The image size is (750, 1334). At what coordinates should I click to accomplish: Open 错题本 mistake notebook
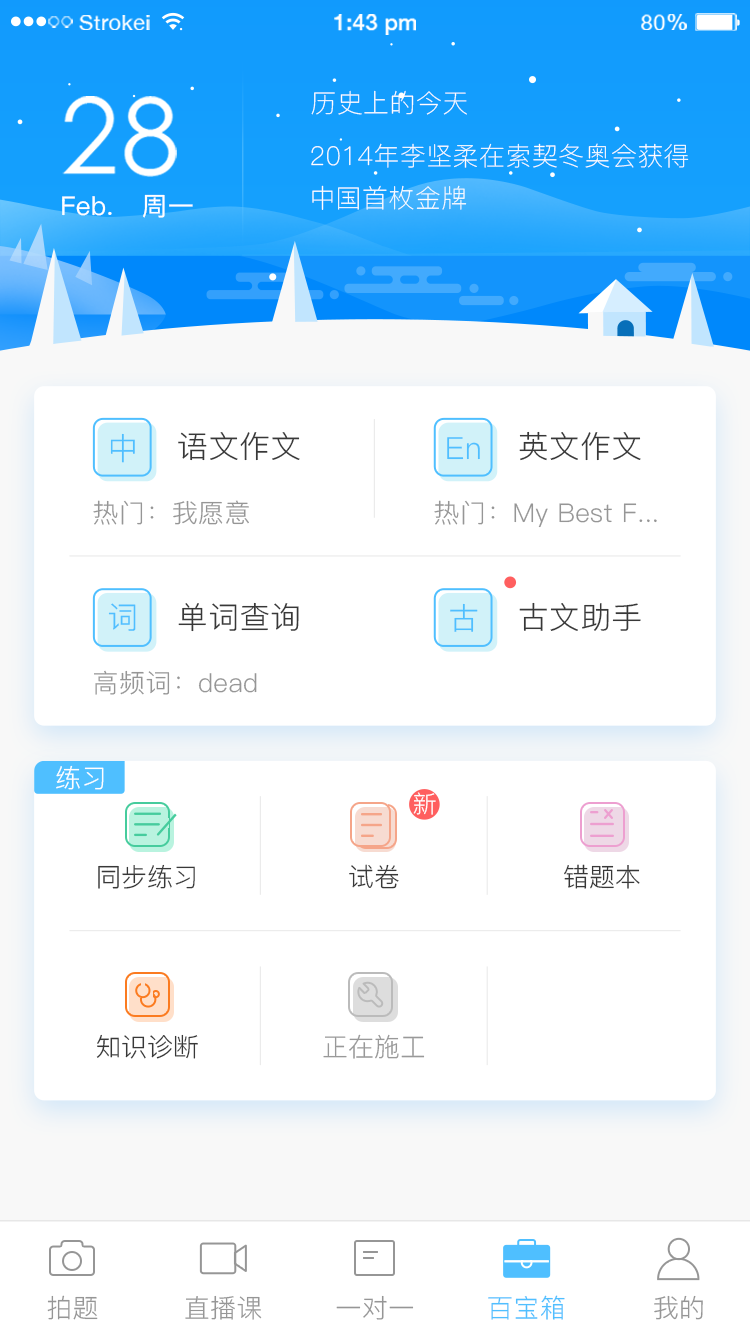tap(601, 846)
